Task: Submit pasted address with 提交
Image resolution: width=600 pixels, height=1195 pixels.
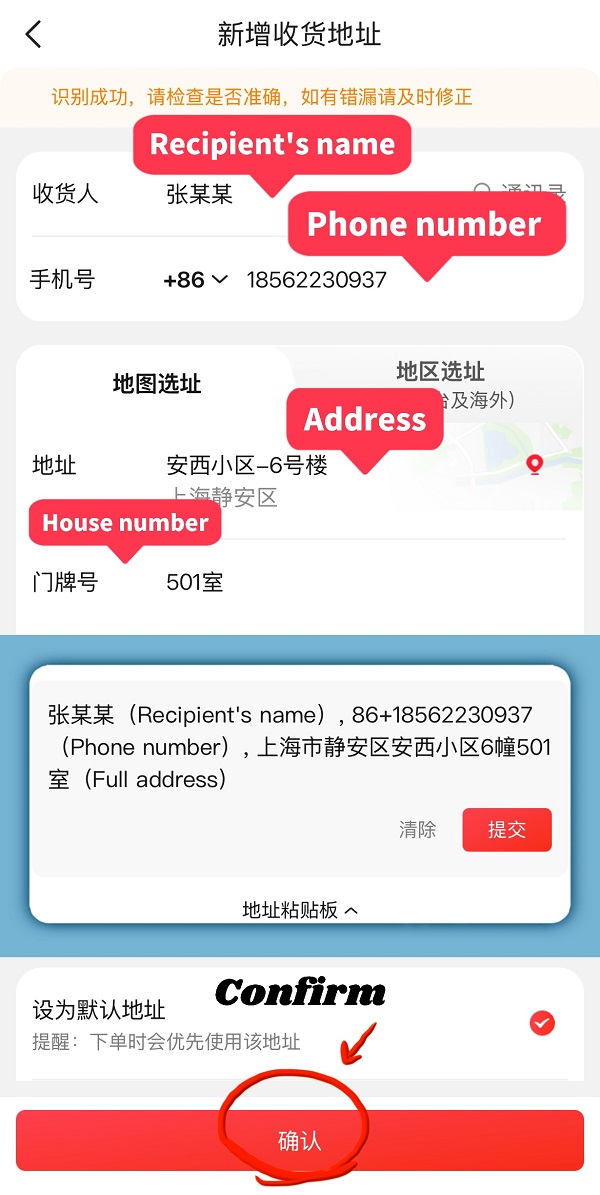Action: (506, 830)
